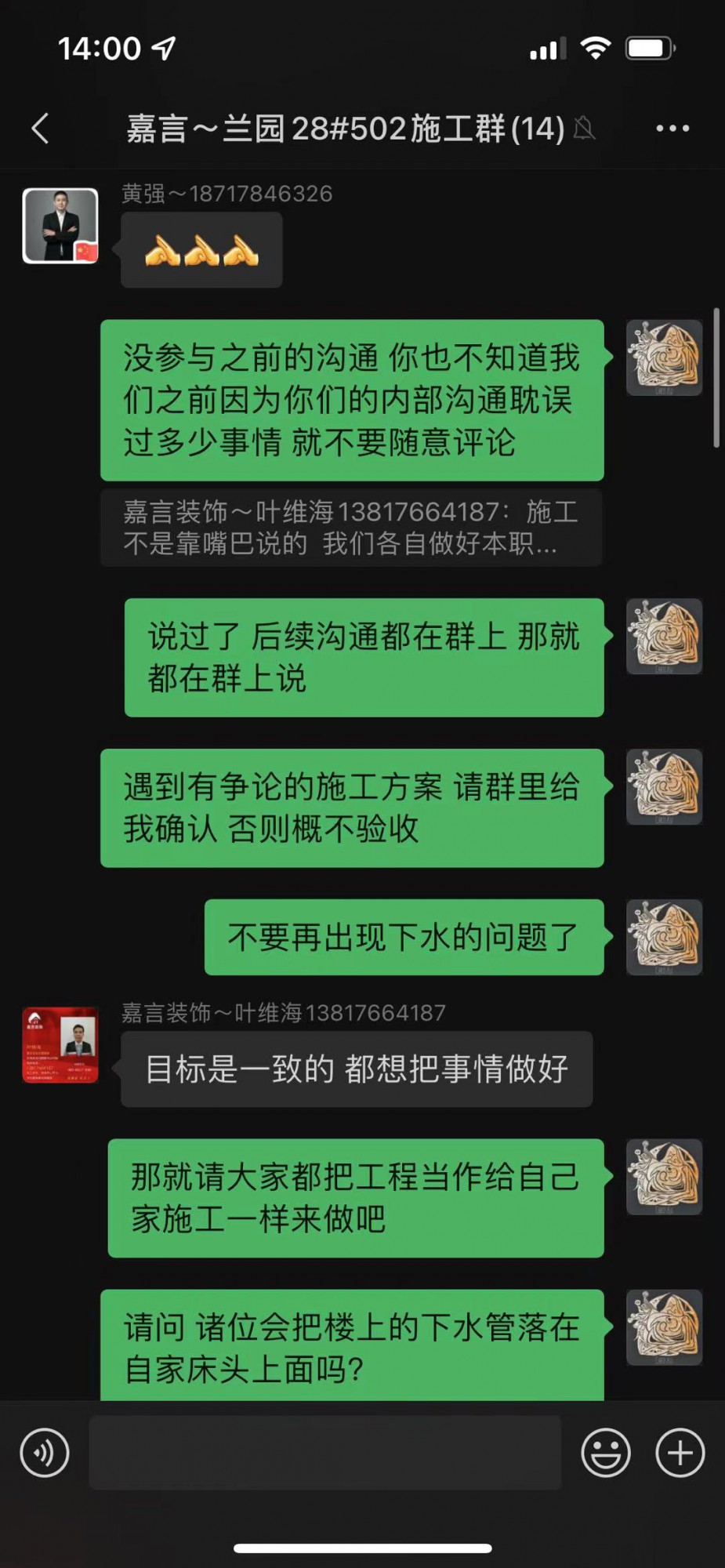Focus the message text field
This screenshot has height=1568, width=725.
tap(325, 1453)
